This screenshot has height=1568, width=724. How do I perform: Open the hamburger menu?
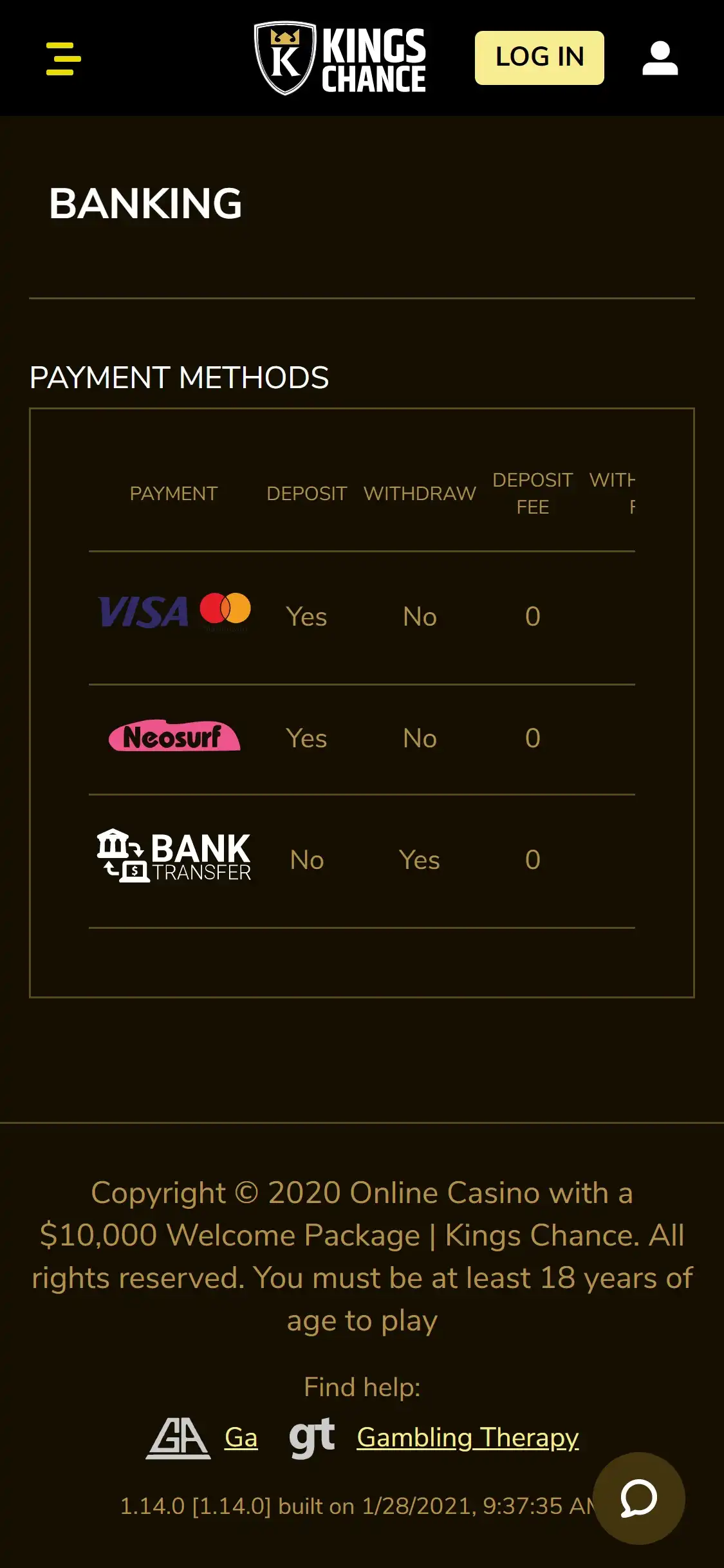[x=63, y=59]
